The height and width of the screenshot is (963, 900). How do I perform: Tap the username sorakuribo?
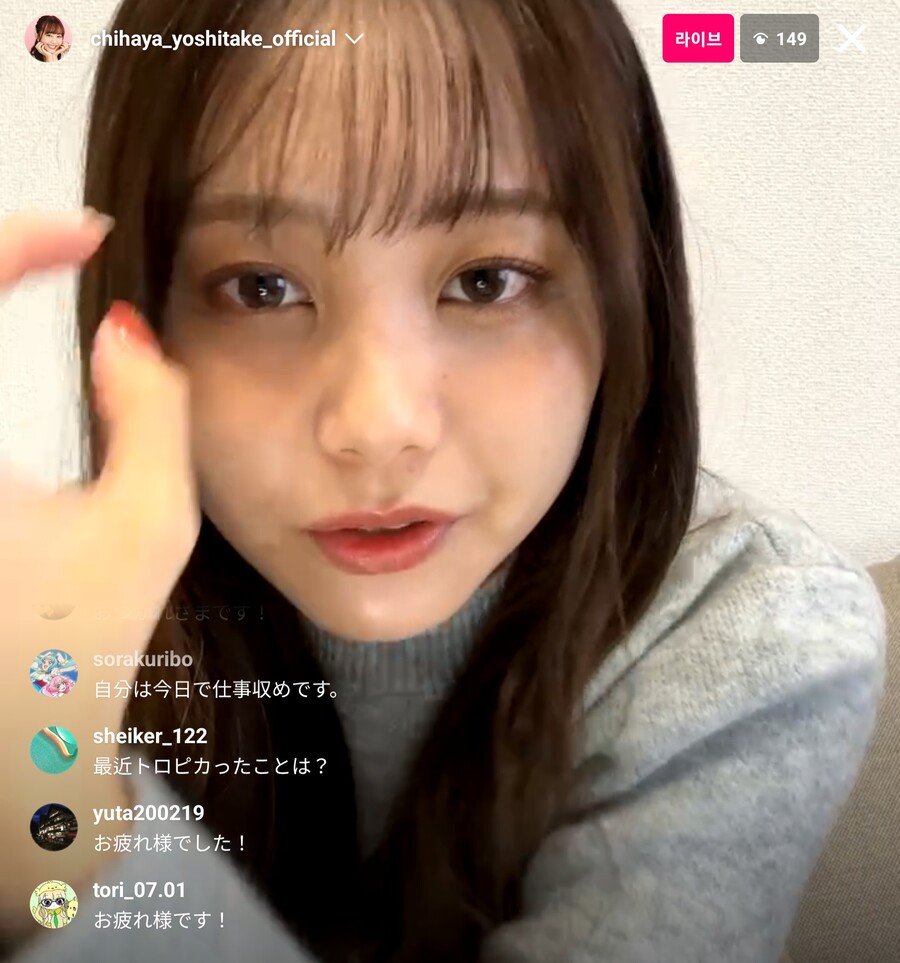144,658
